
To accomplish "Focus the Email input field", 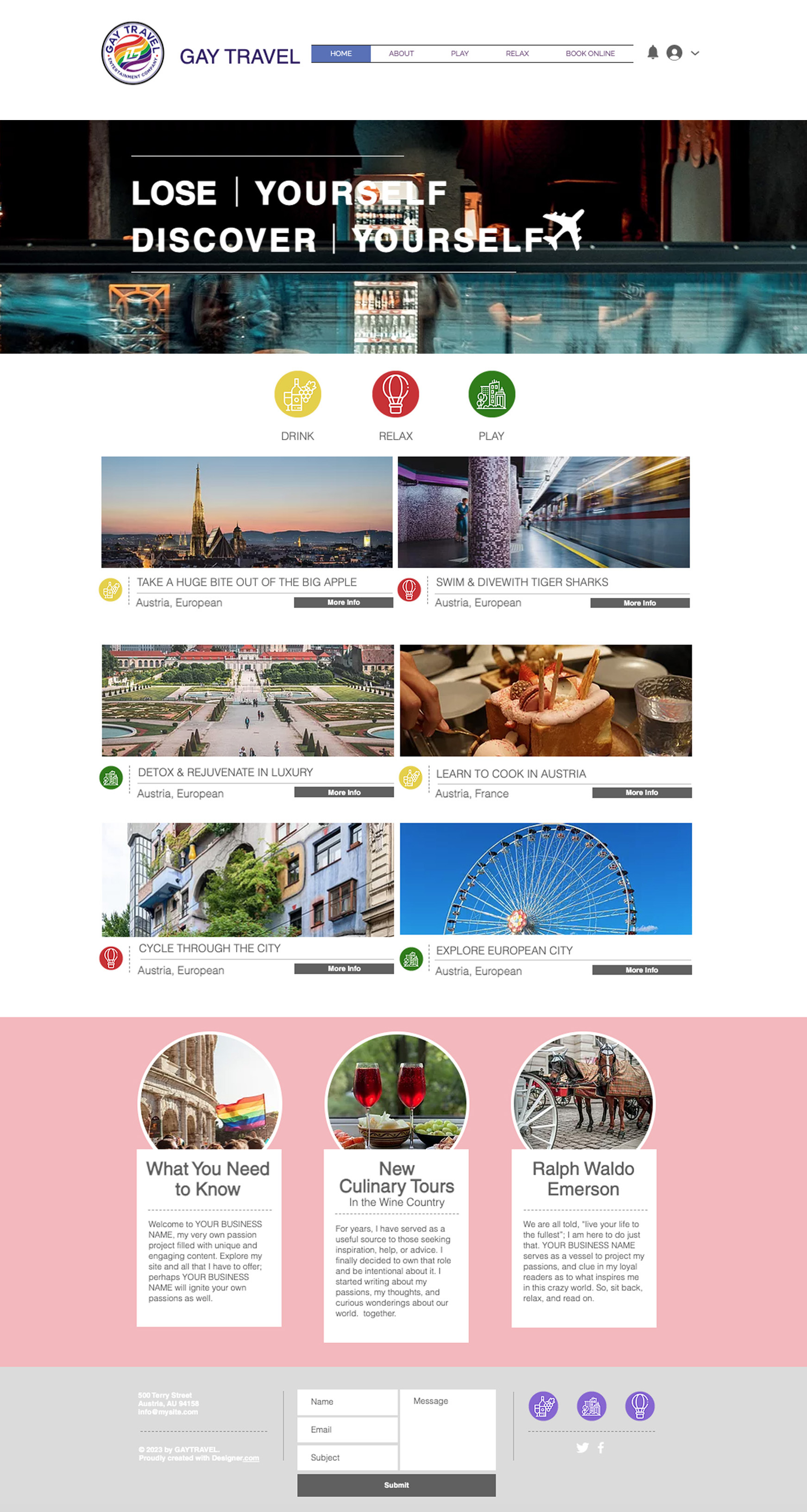I will [x=347, y=1430].
